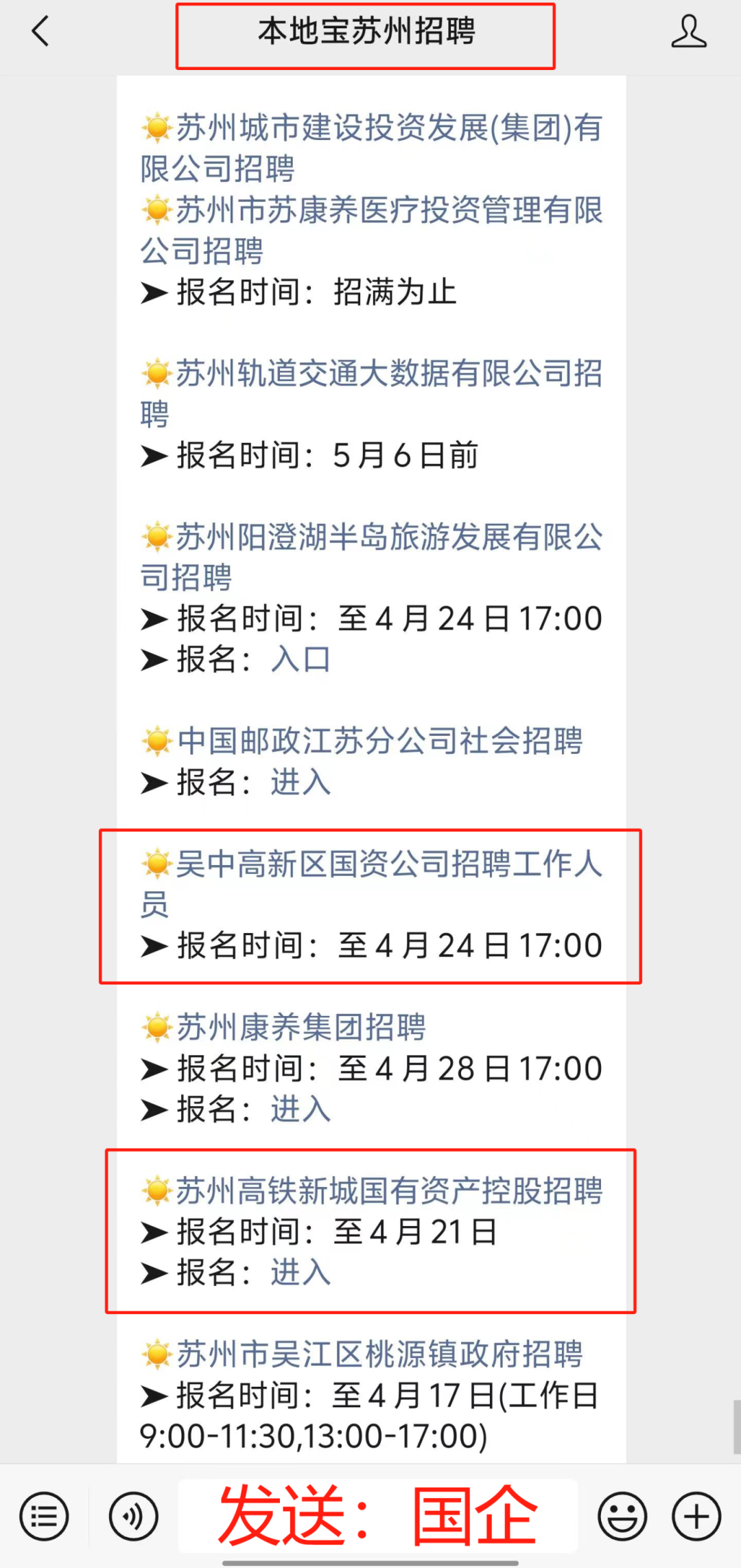This screenshot has width=741, height=1568.
Task: Tap the sun emoji beside 中国邮政江苏分公司社会招聘
Action: (x=156, y=741)
